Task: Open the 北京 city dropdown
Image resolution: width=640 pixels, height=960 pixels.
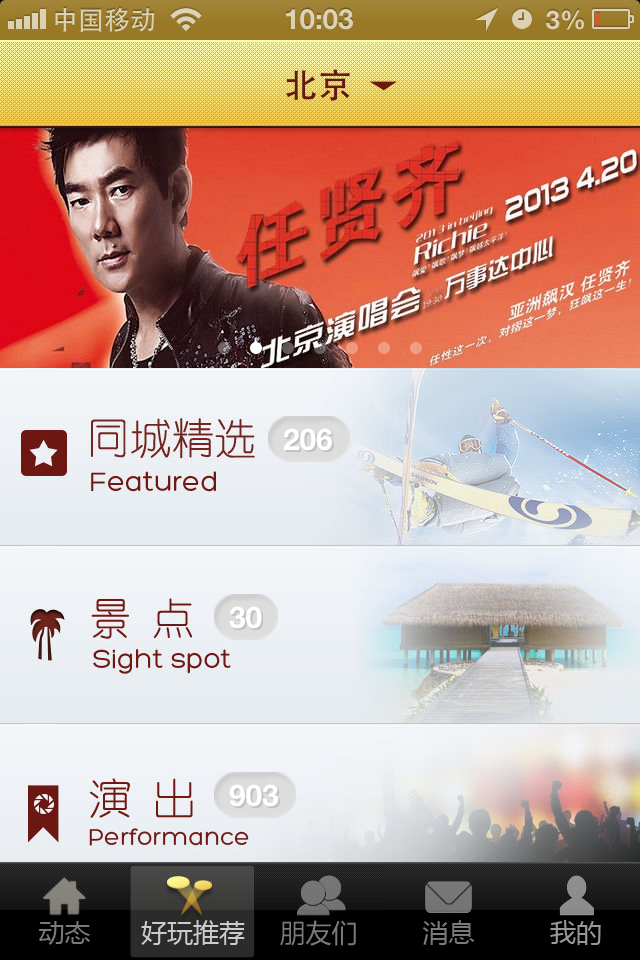Action: pos(338,85)
